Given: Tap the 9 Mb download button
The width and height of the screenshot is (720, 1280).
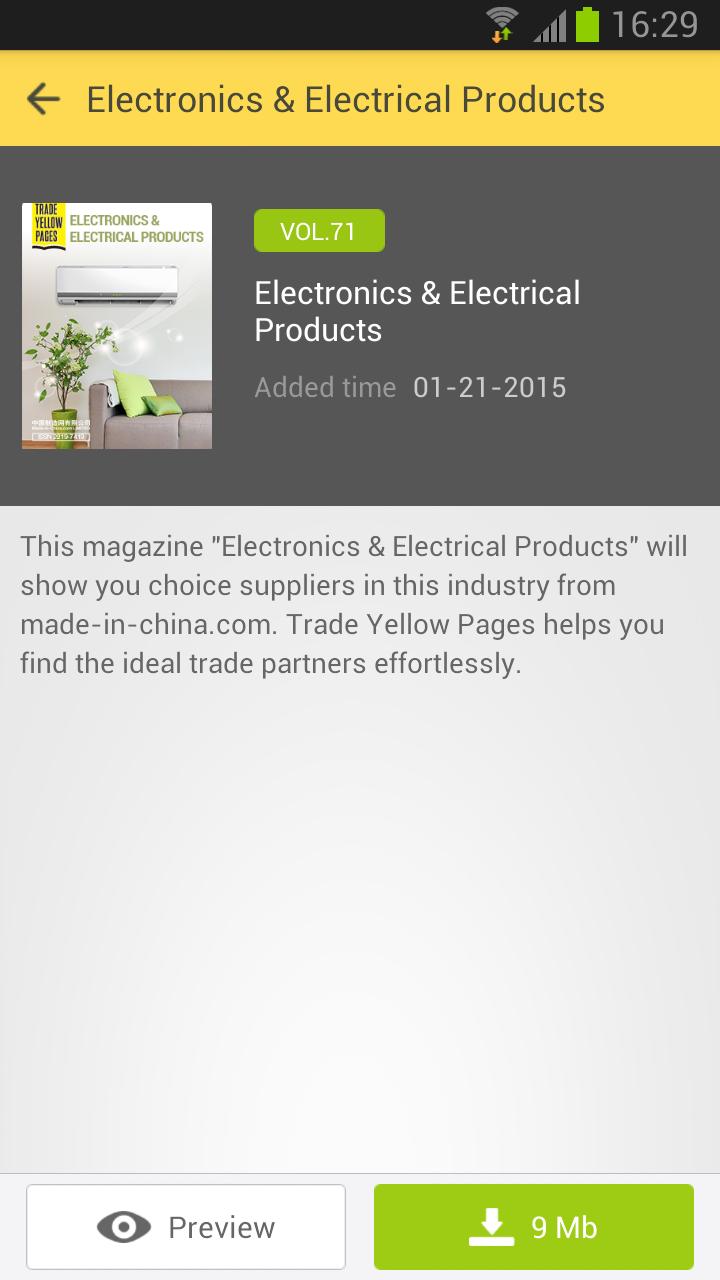Looking at the screenshot, I should pos(533,1226).
